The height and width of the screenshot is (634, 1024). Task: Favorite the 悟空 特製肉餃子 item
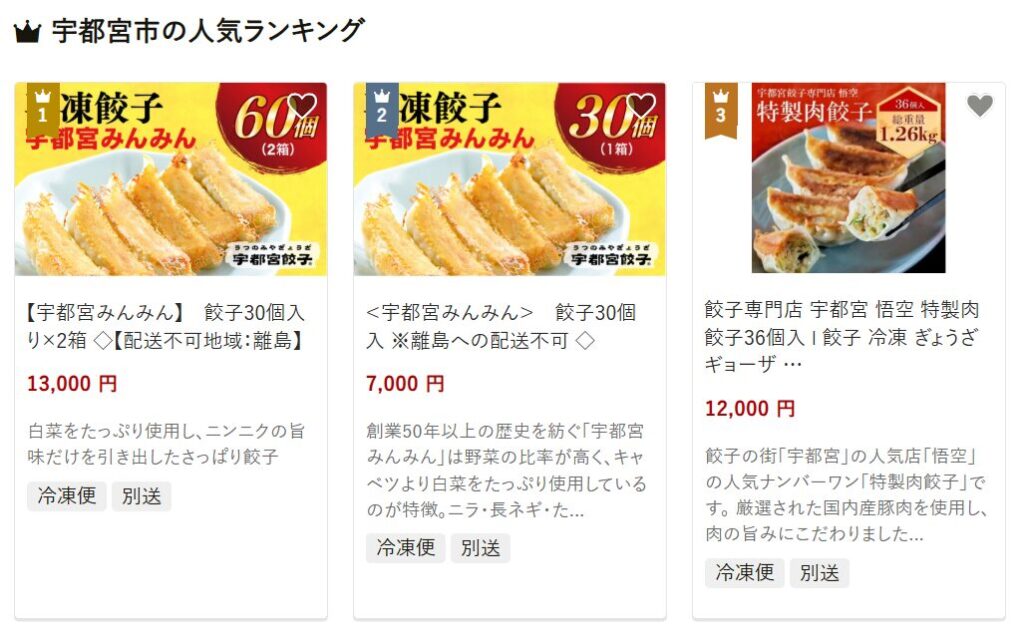click(x=980, y=105)
